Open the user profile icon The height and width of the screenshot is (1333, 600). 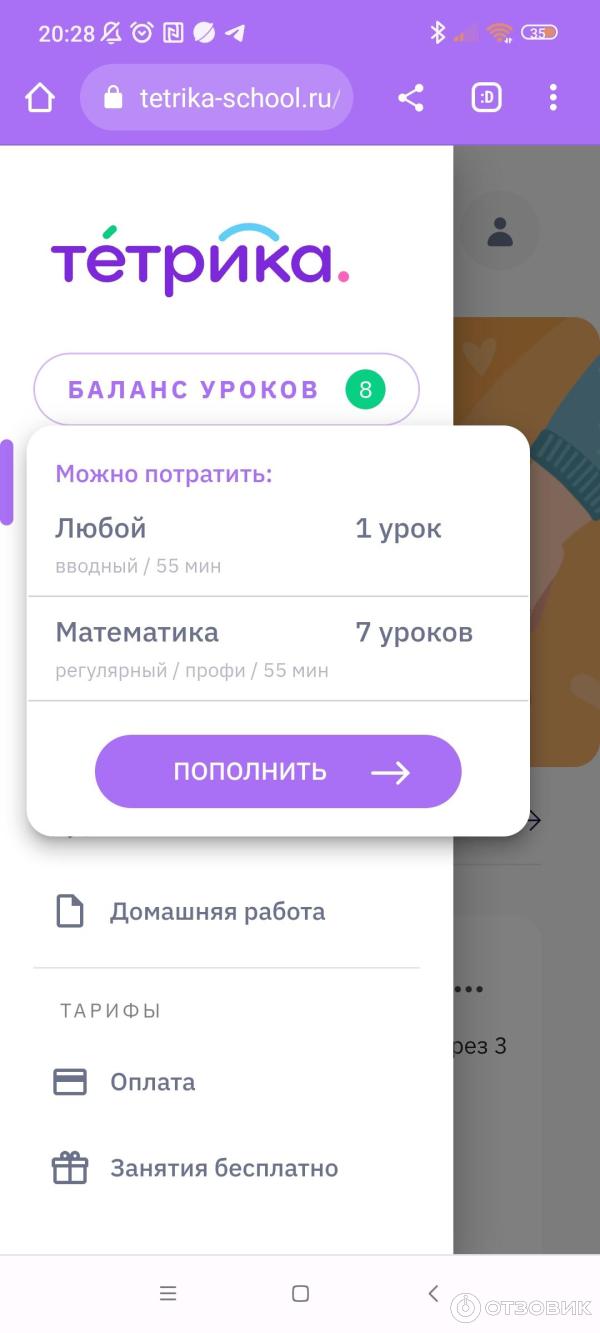[499, 232]
